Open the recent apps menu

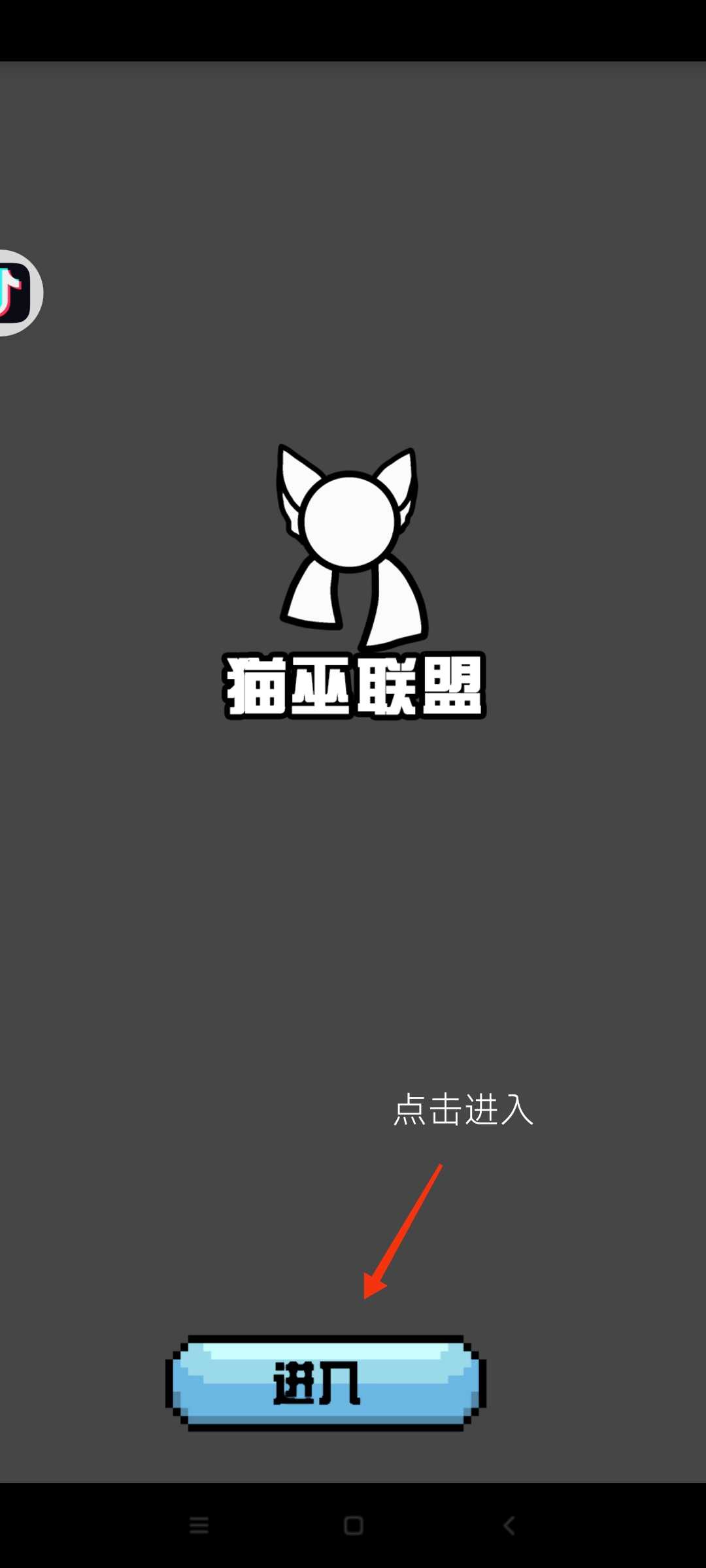tap(199, 1526)
